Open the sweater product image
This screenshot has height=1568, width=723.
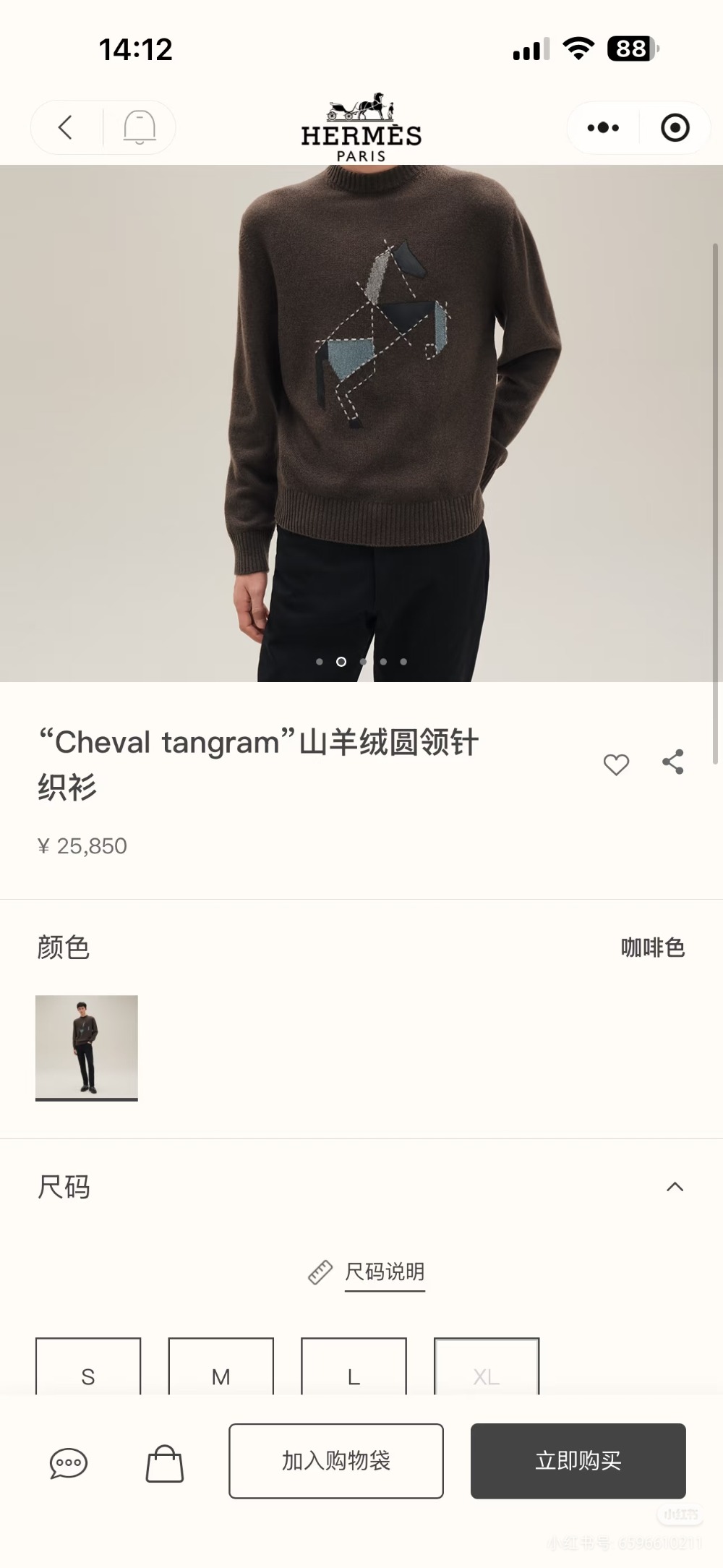(361, 419)
